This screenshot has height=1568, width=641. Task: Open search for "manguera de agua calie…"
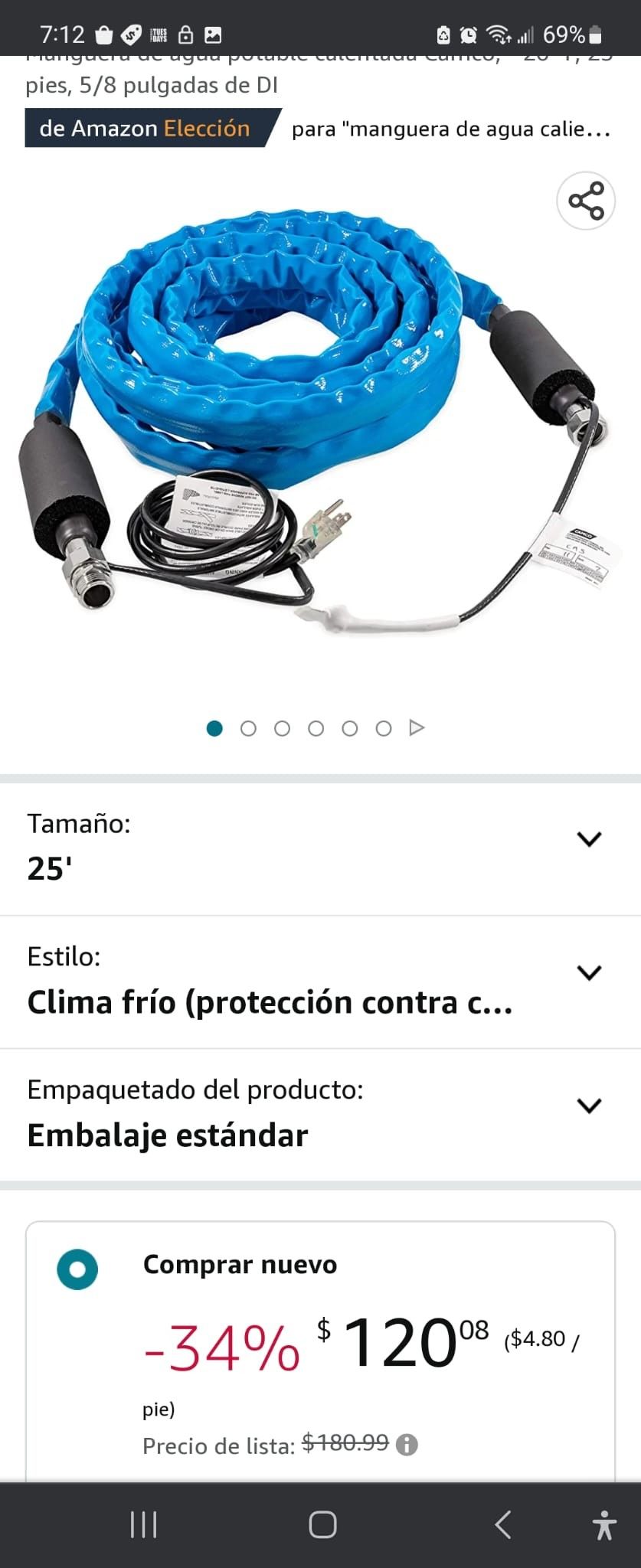450,129
